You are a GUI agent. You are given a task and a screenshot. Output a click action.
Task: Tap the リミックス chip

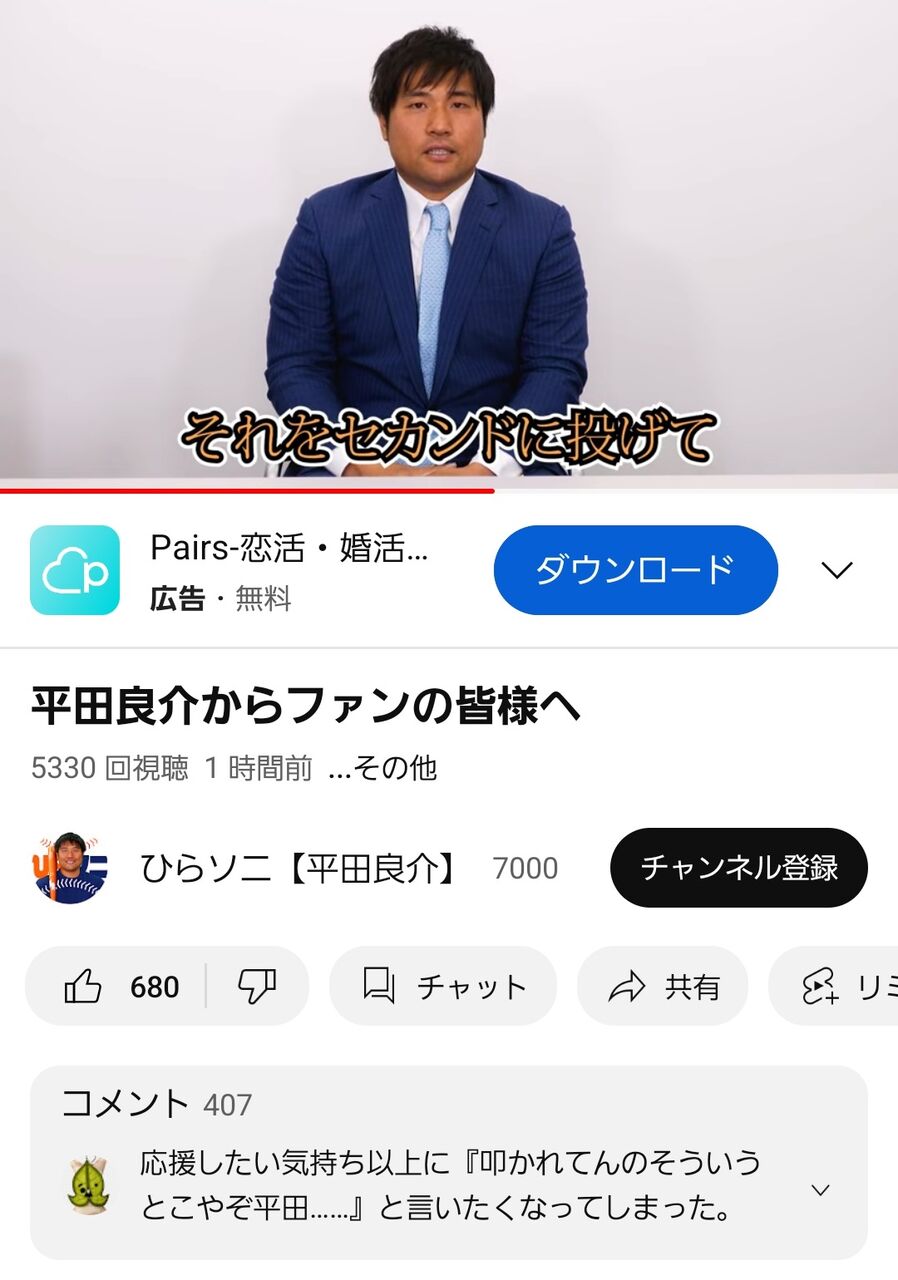tap(835, 987)
